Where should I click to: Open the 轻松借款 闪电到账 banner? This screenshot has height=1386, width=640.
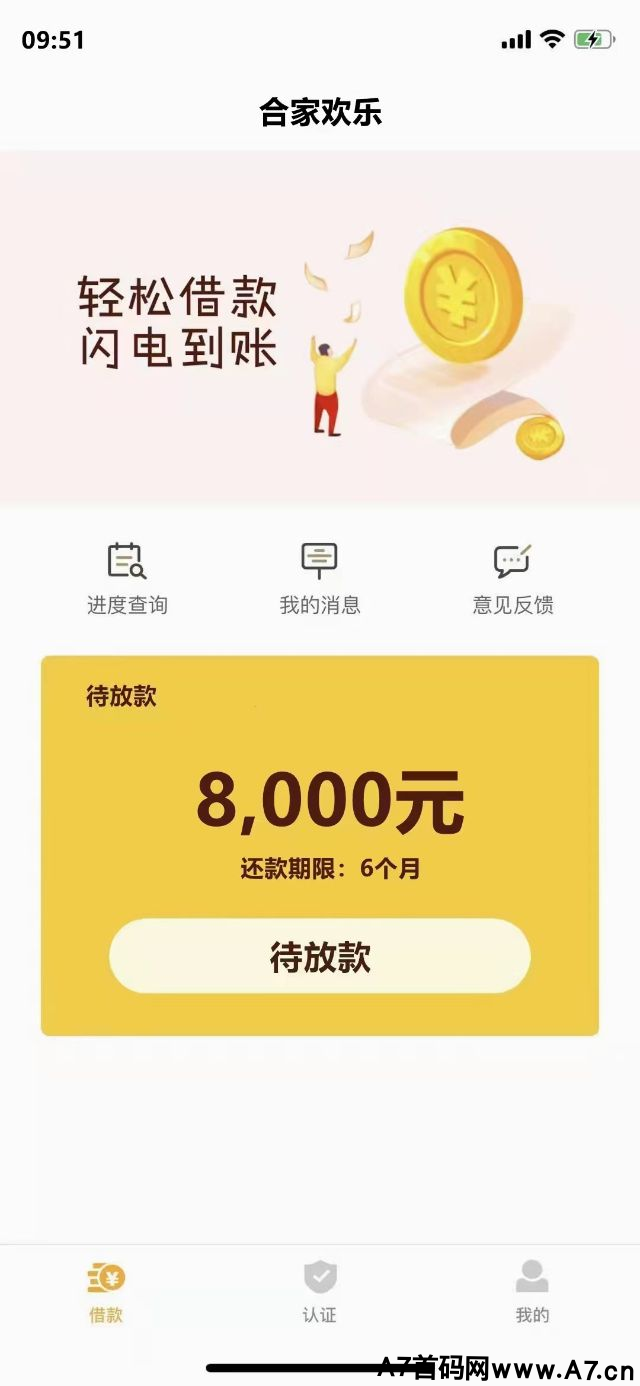(320, 327)
